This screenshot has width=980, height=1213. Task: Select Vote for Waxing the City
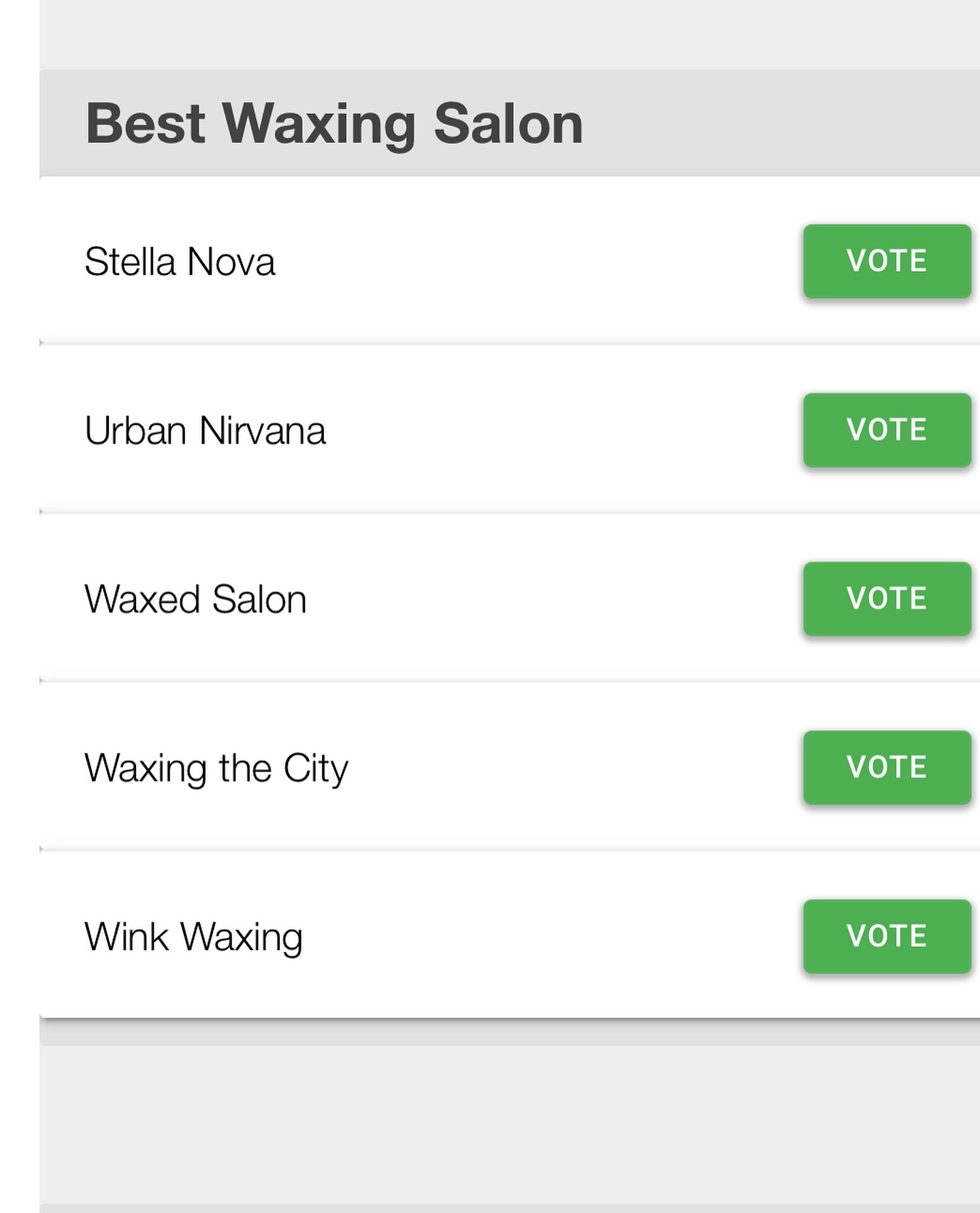(x=886, y=768)
